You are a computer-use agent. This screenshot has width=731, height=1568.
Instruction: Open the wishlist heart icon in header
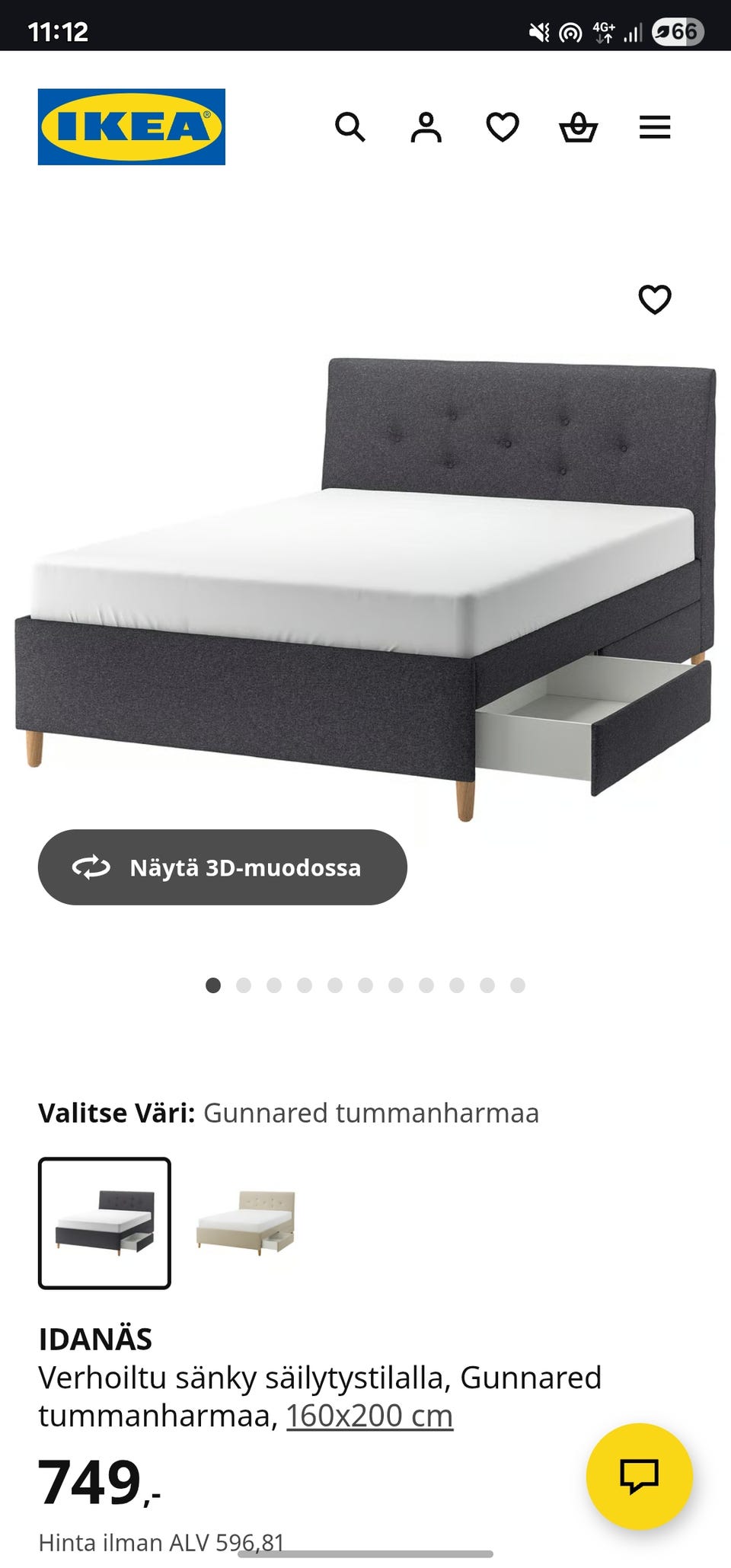(x=503, y=128)
